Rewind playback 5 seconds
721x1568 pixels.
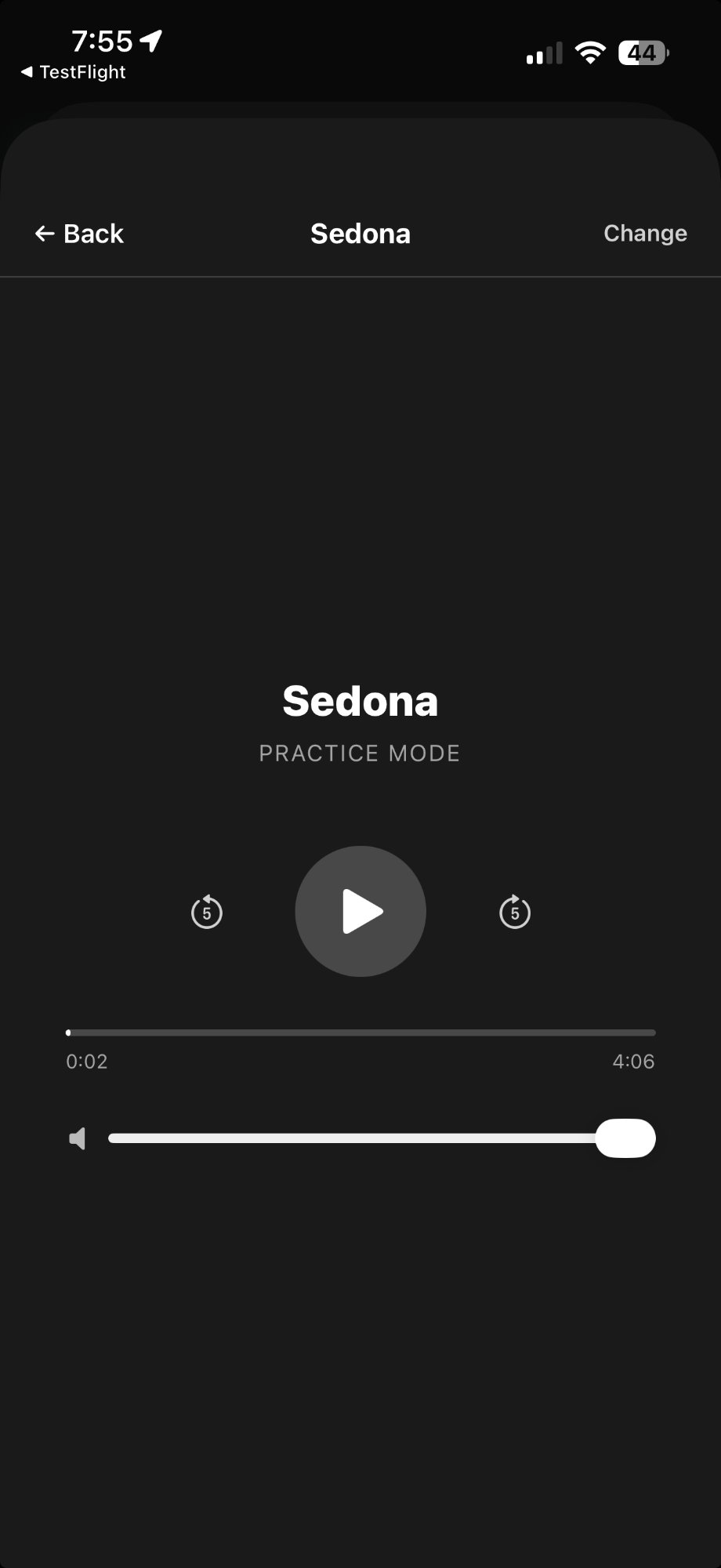coord(205,911)
